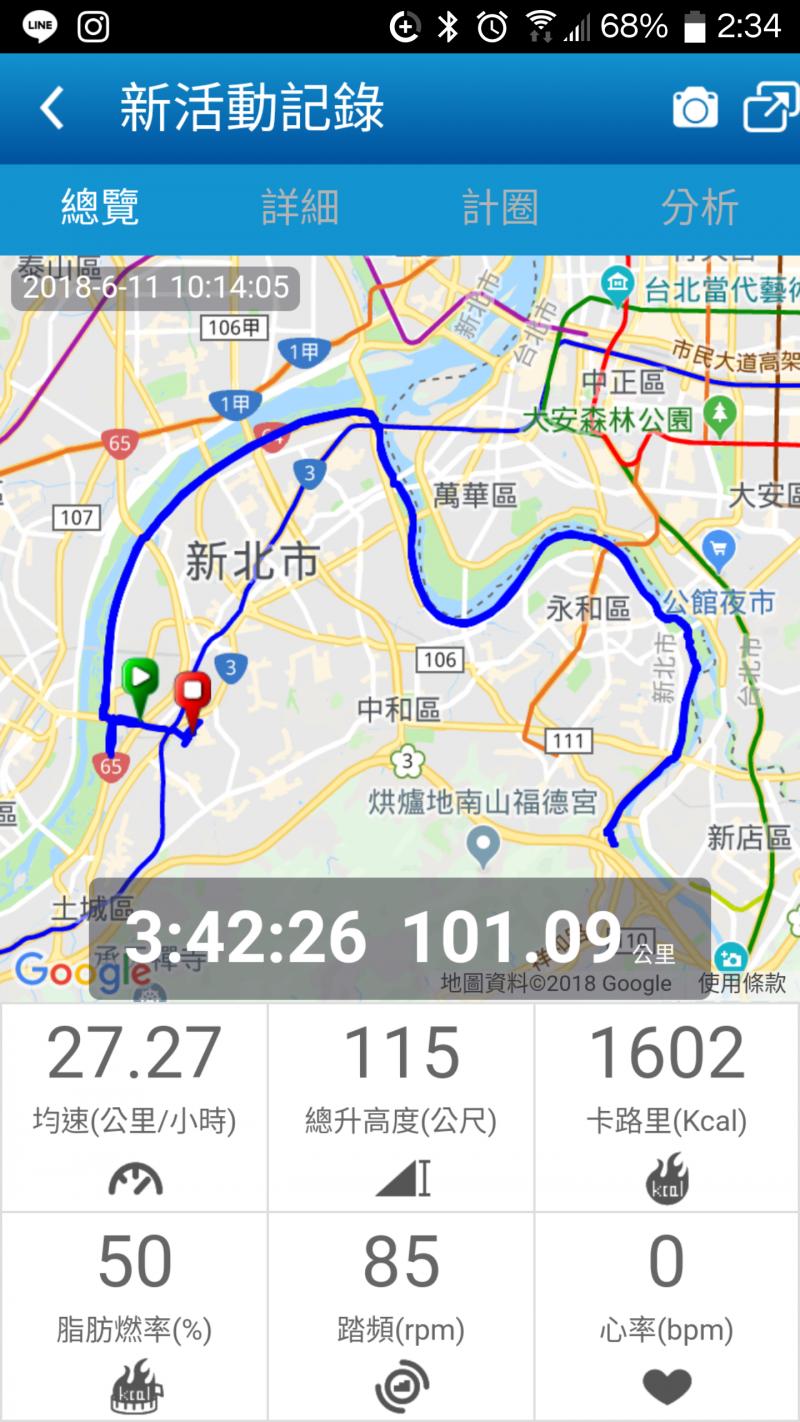Switch to the 詳細 tab
This screenshot has height=1422, width=800.
click(x=300, y=208)
